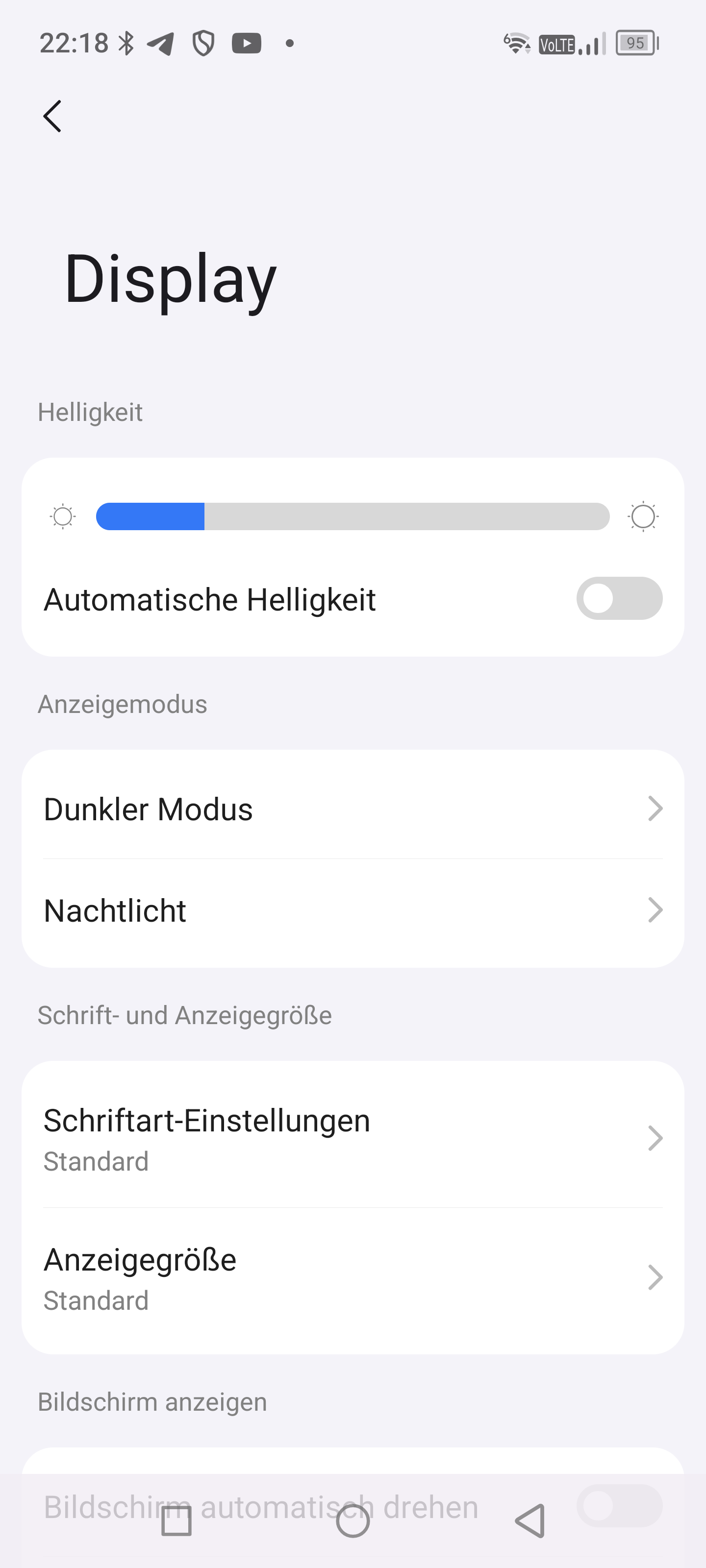Tap the brightness slider bar
The width and height of the screenshot is (706, 1568).
(352, 517)
